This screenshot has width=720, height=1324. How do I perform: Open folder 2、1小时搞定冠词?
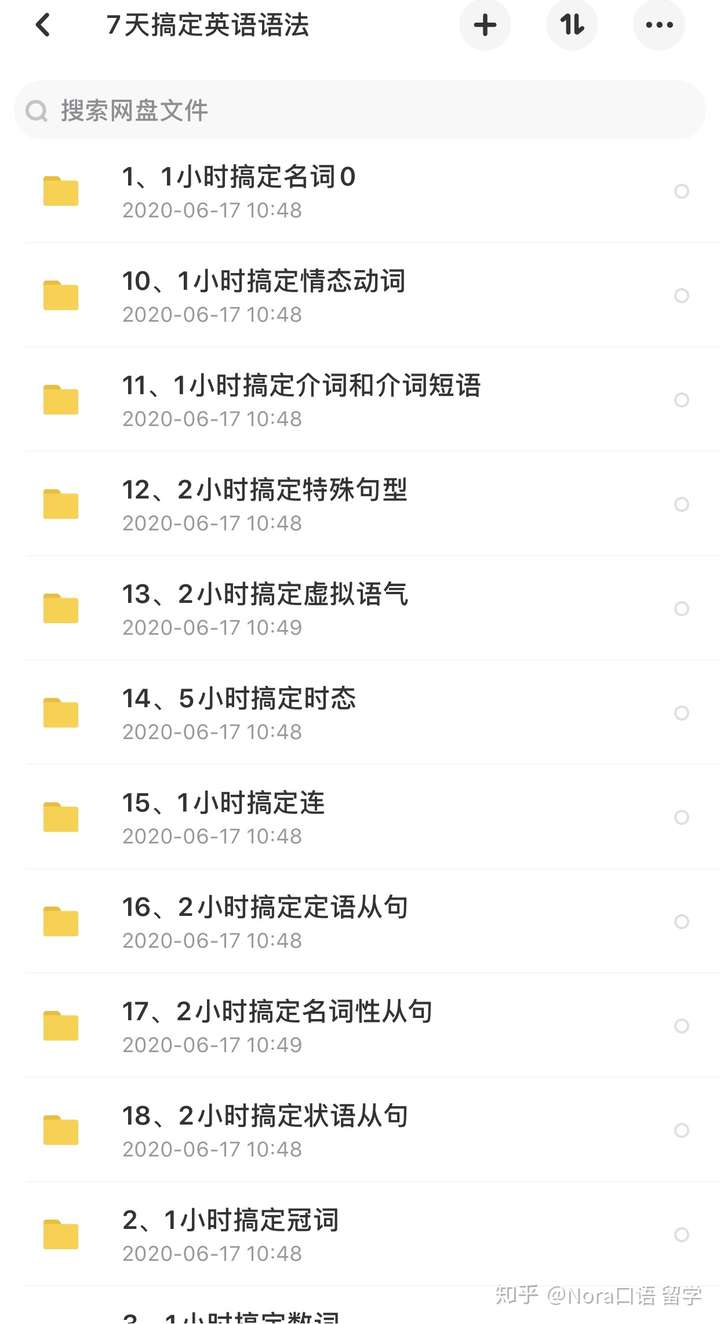(230, 1234)
